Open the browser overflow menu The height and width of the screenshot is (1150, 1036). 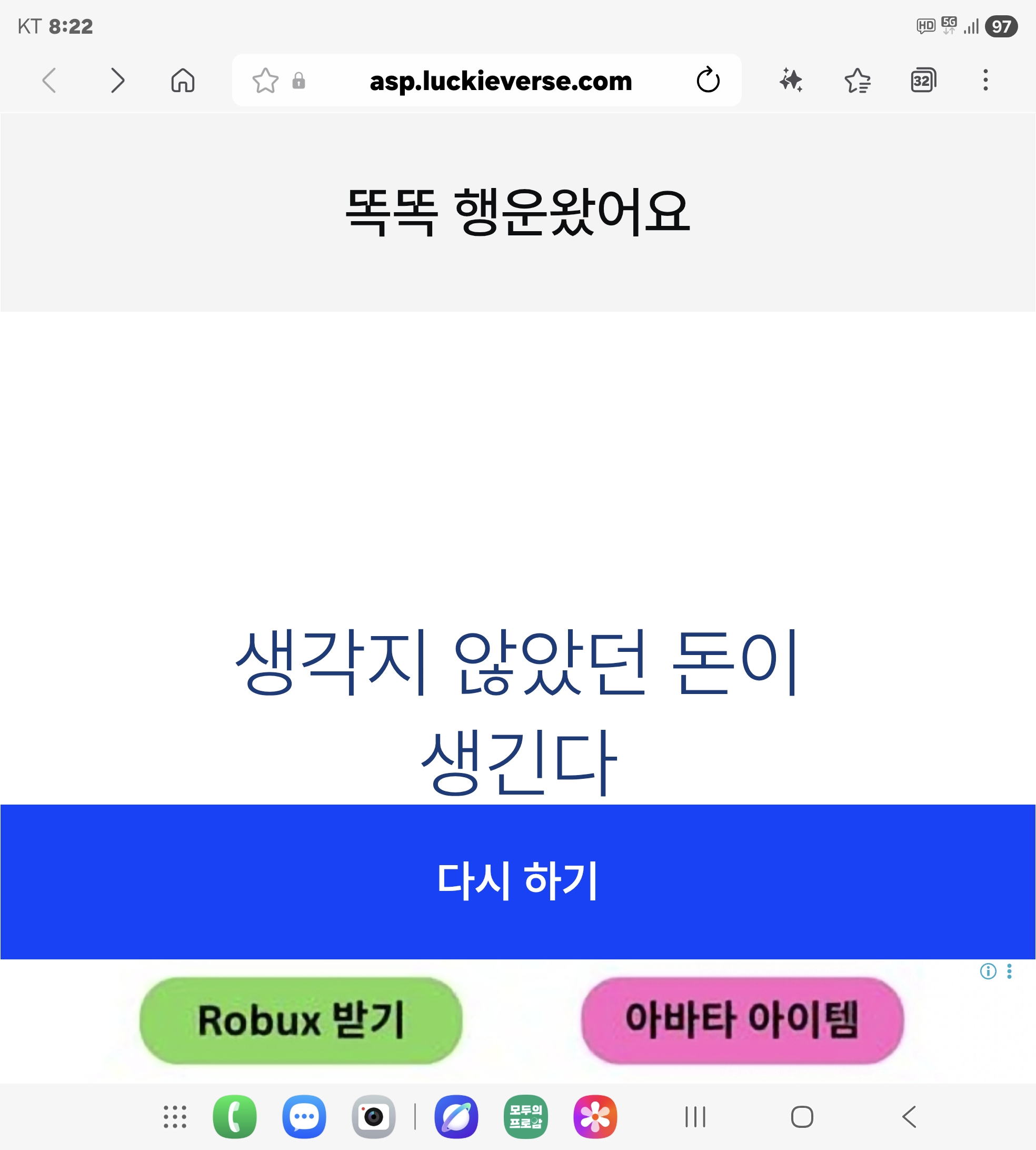985,80
